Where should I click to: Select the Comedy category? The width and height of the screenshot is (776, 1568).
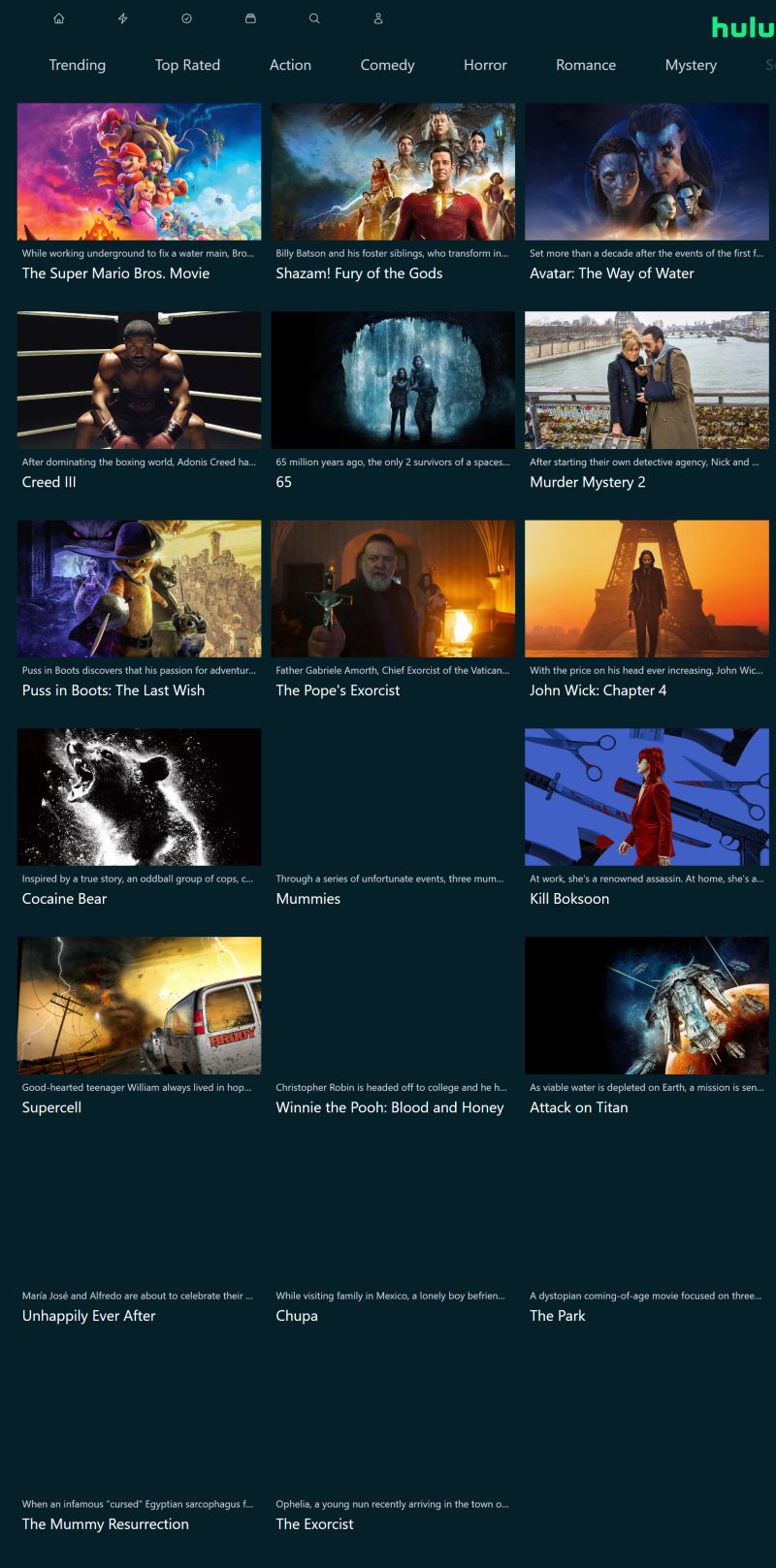click(387, 65)
